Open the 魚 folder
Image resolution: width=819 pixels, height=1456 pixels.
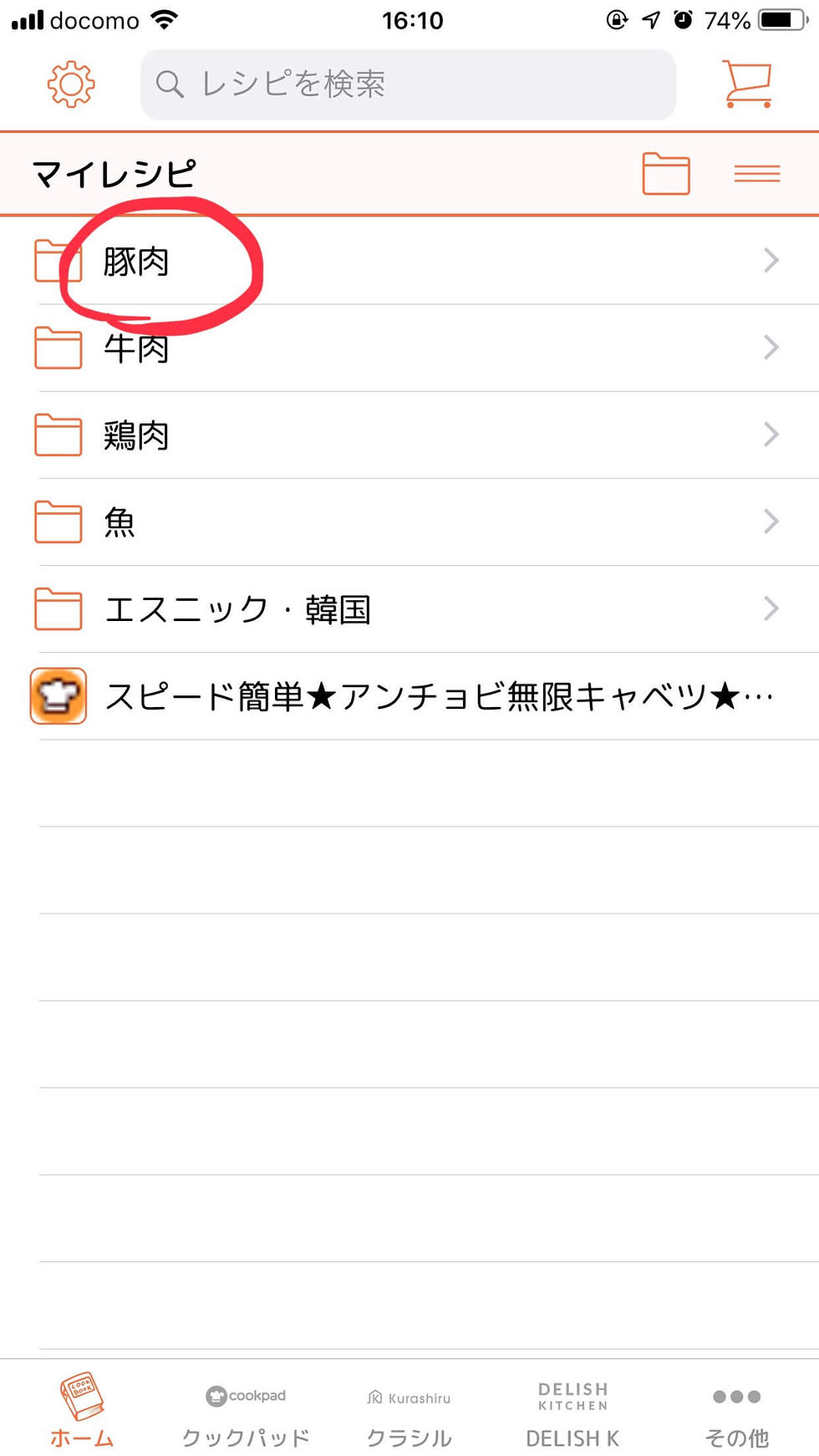[x=409, y=522]
